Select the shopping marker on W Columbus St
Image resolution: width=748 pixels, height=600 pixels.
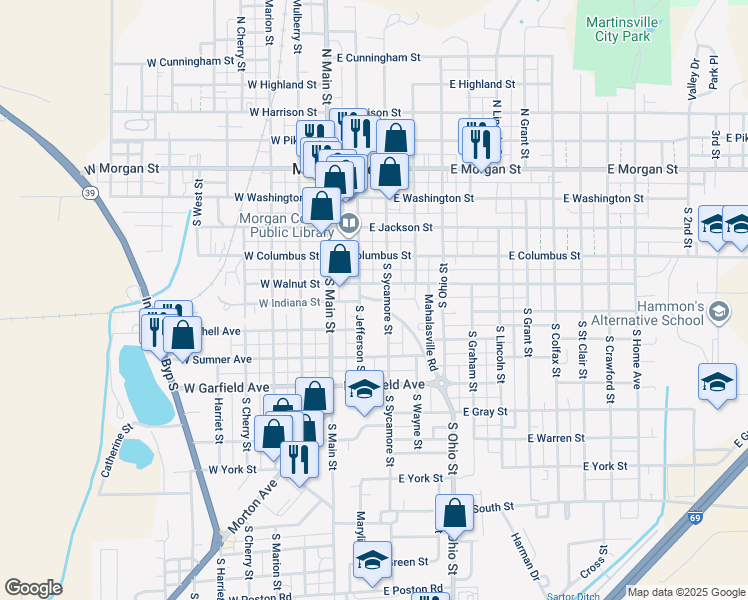point(340,259)
